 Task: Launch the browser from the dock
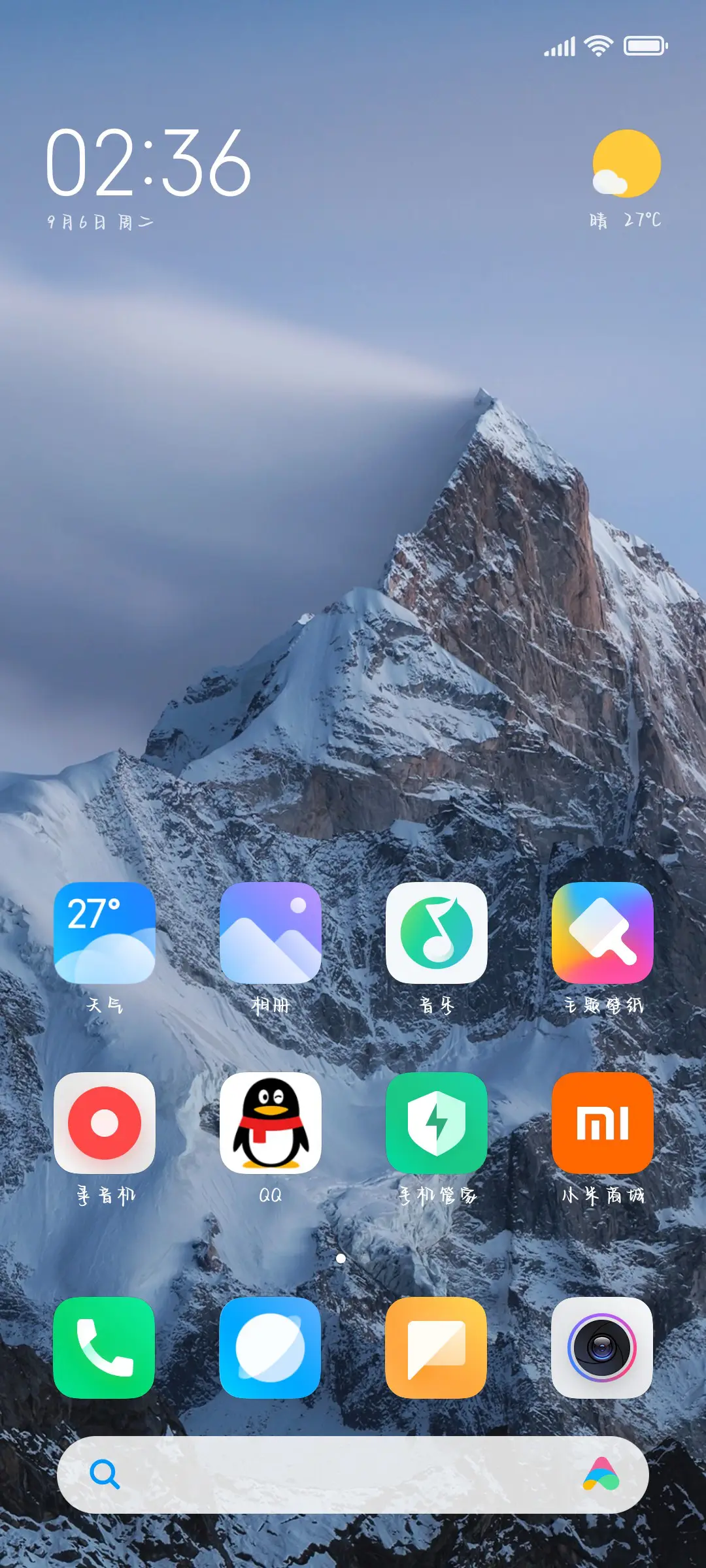point(271,1347)
